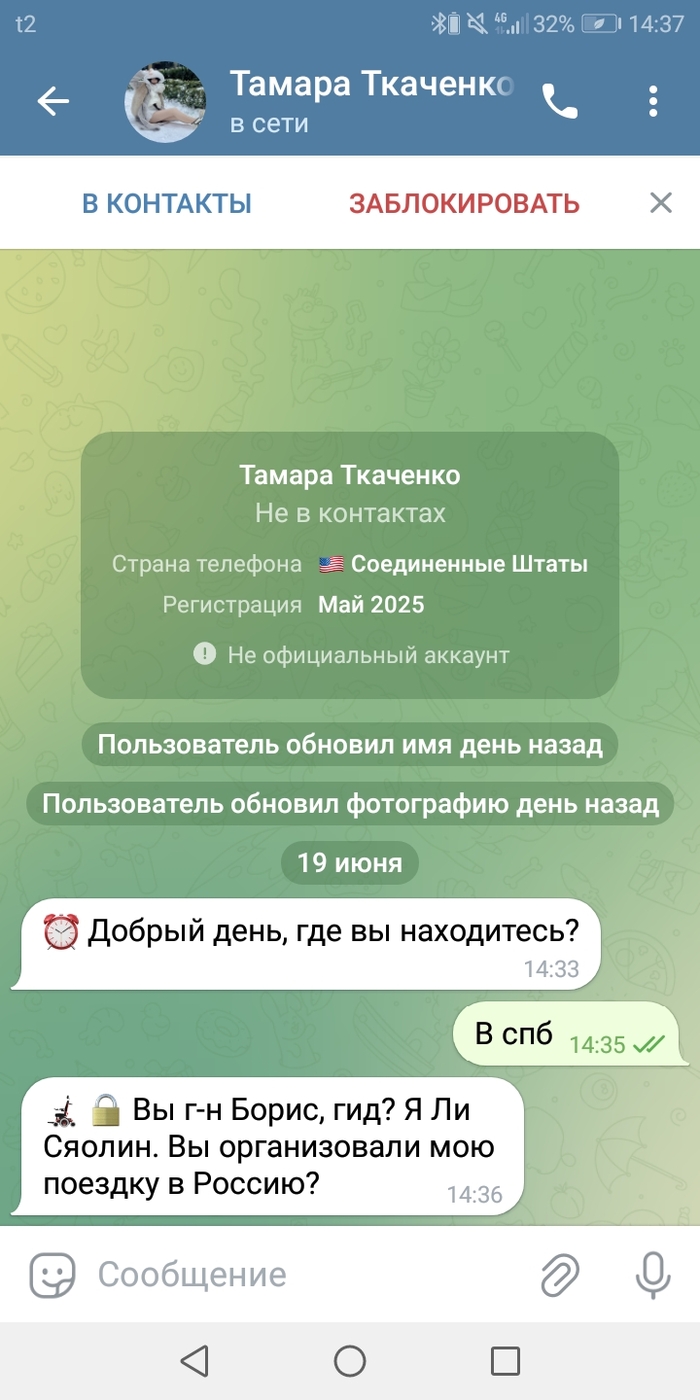Start a voice call with Тамара Ткаченко
700x1400 pixels.
559,101
